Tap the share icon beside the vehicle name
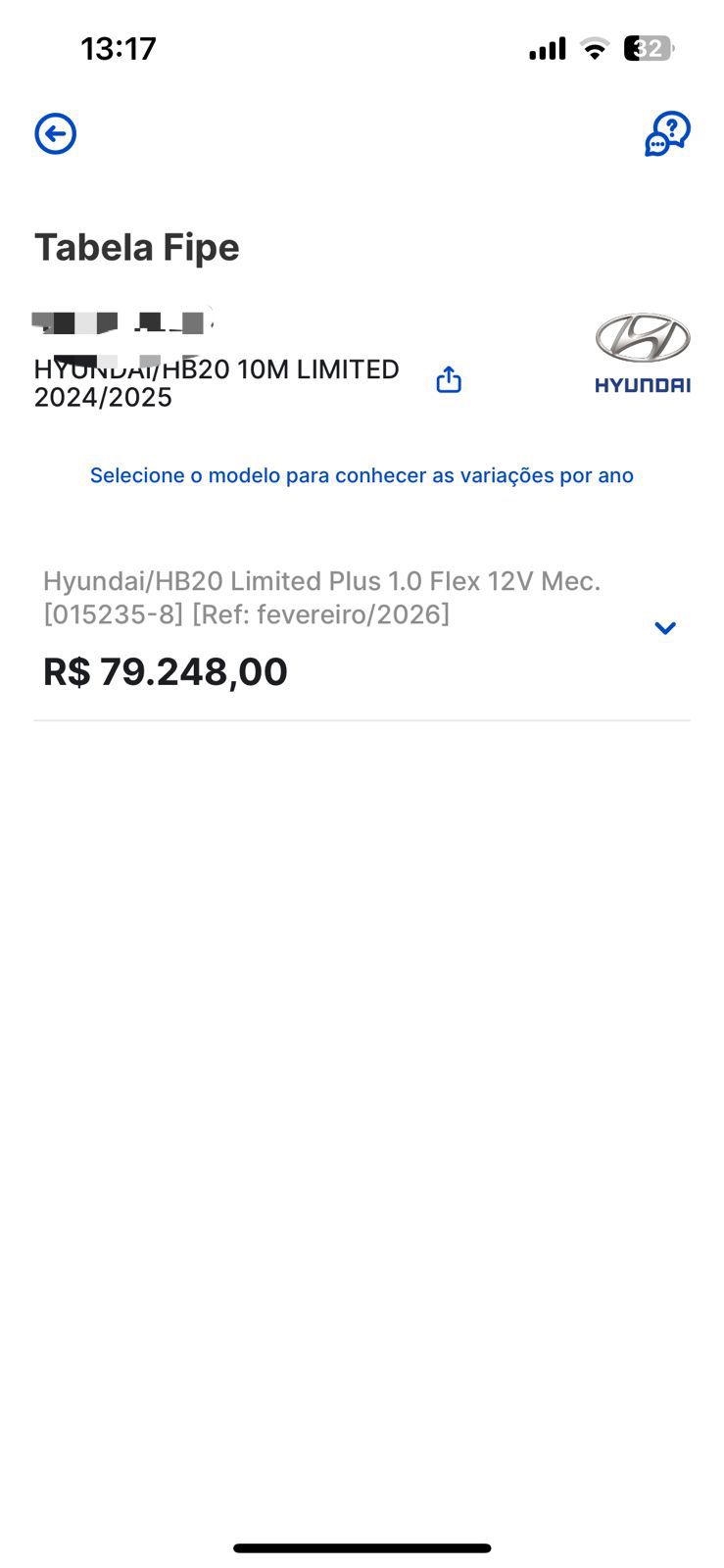 [x=448, y=379]
